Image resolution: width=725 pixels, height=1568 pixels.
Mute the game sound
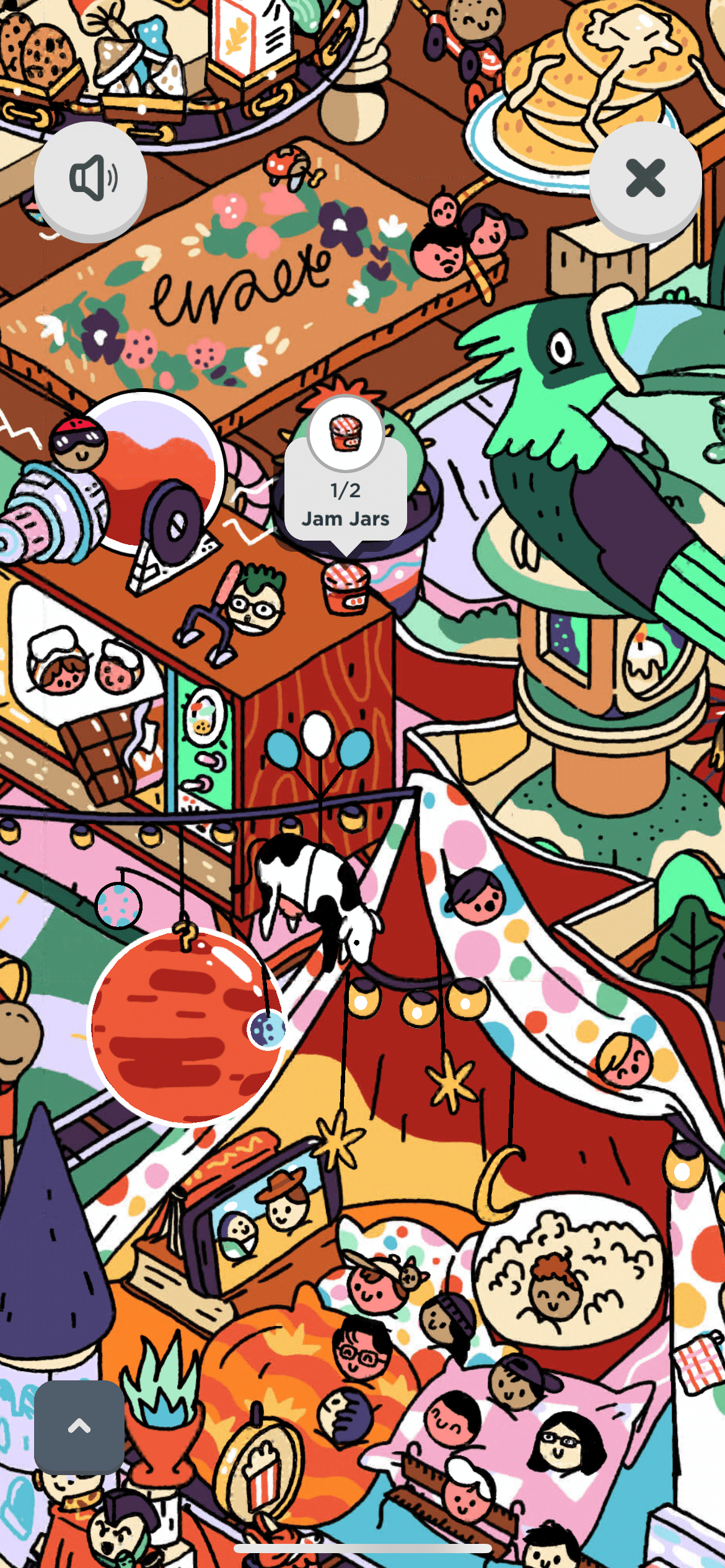coord(90,179)
